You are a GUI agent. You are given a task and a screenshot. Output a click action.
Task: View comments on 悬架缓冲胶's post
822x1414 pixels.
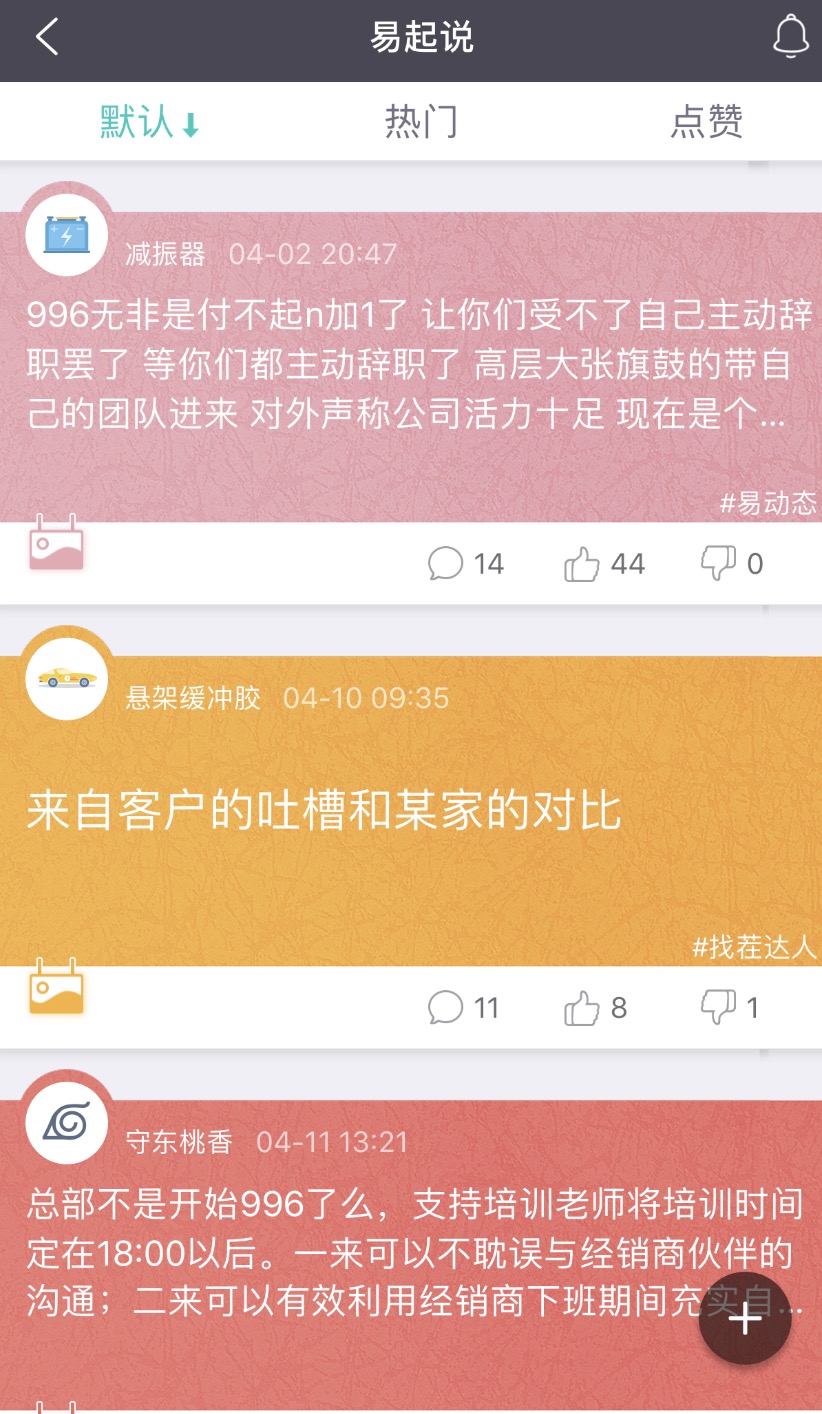[463, 1007]
